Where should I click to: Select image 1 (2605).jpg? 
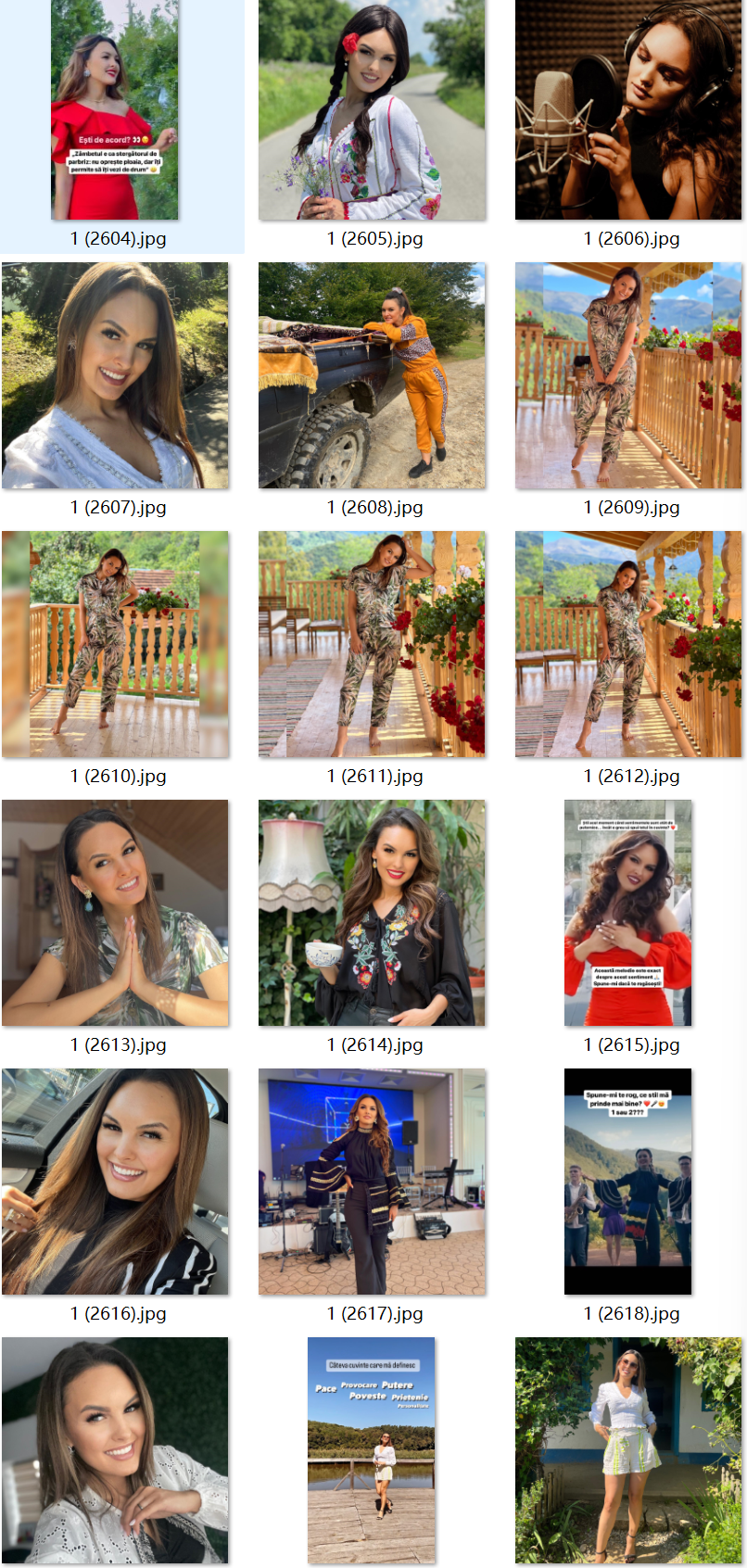pos(372,110)
